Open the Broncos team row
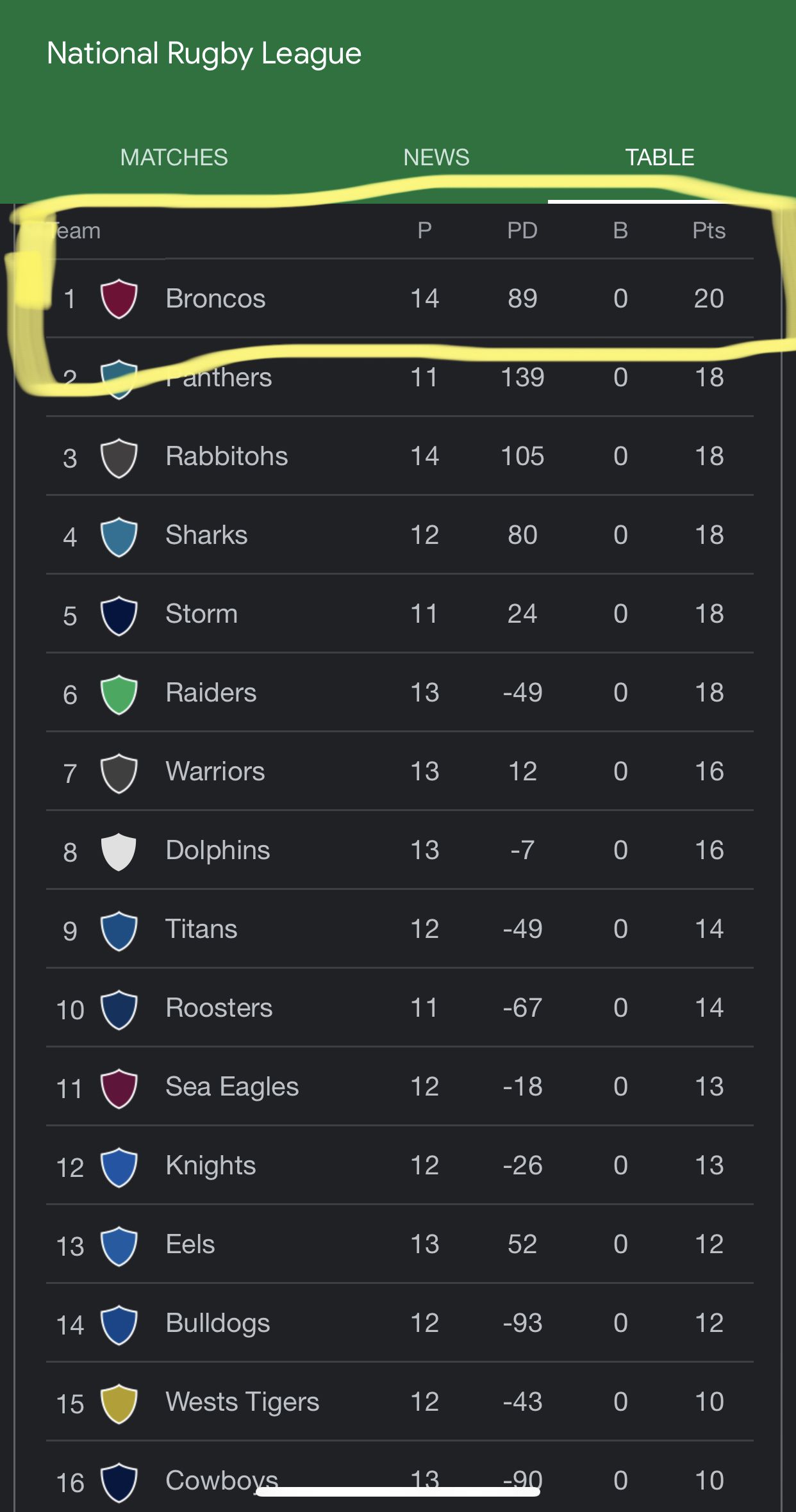This screenshot has height=1512, width=796. coord(400,299)
